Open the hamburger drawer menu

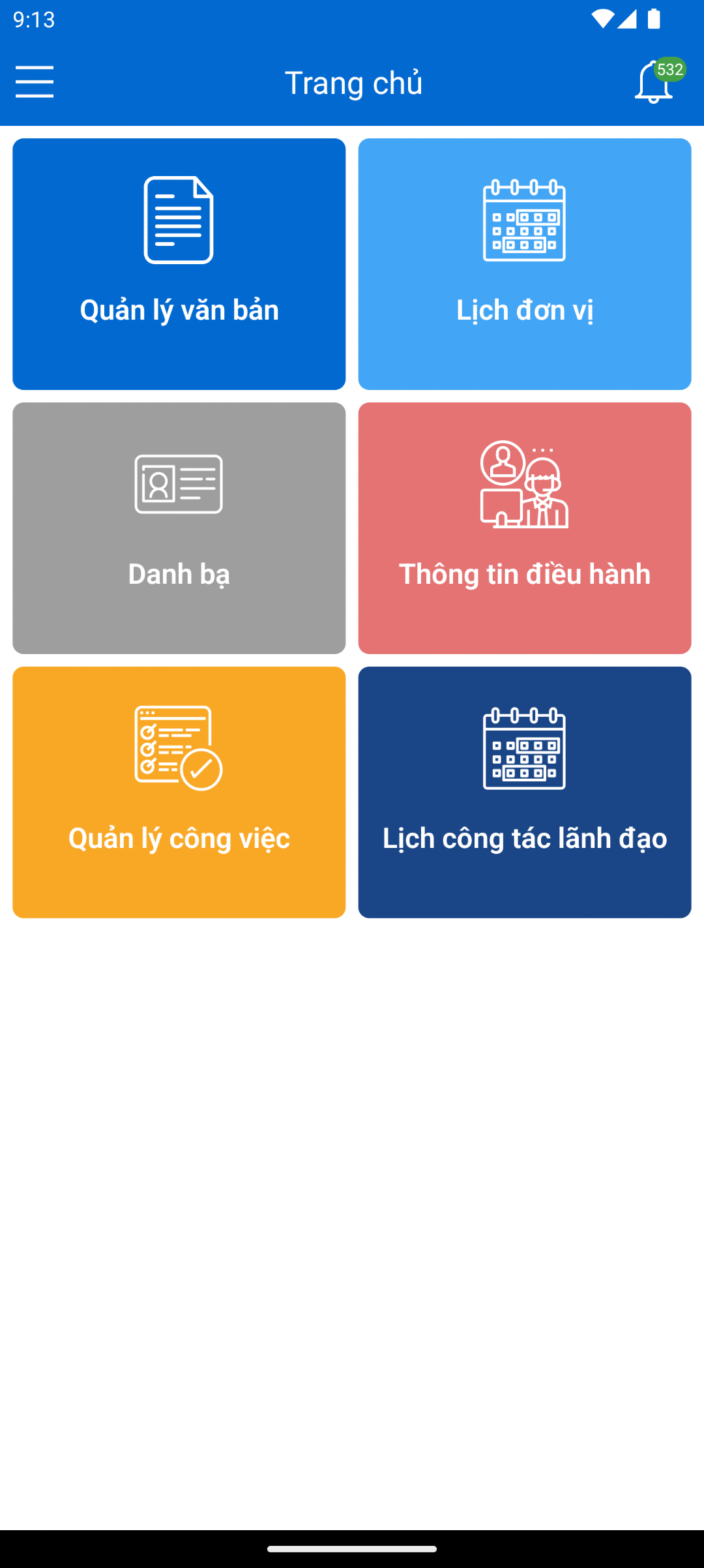[35, 82]
